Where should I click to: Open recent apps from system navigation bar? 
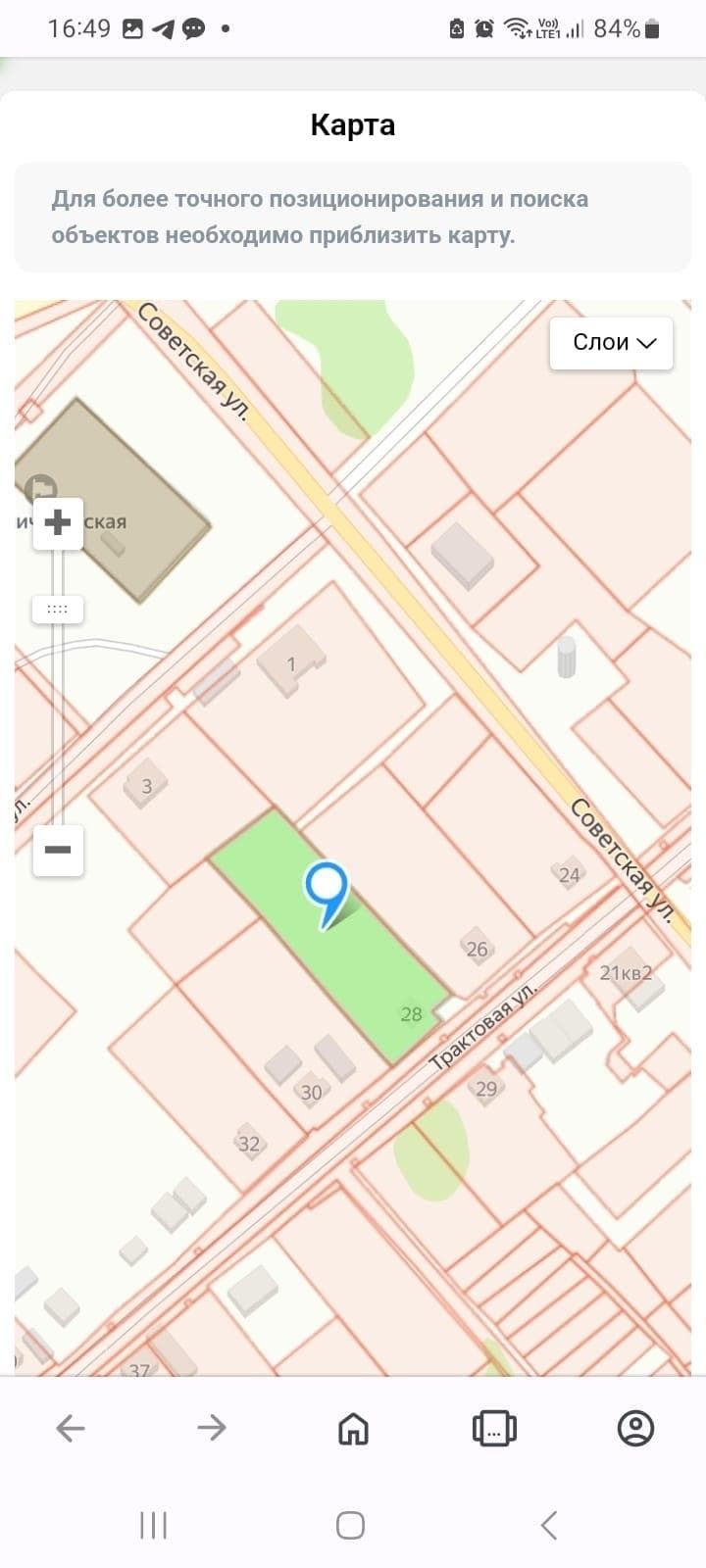point(154,1525)
